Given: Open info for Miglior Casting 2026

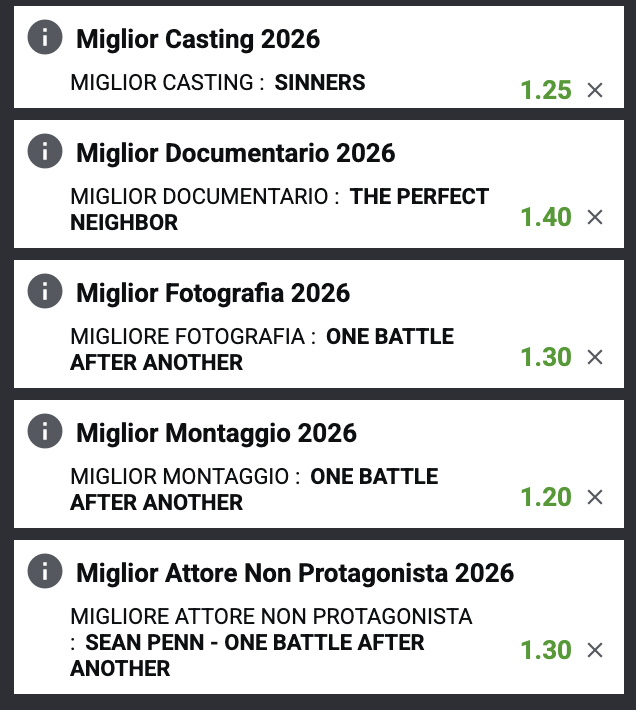Looking at the screenshot, I should [x=45, y=39].
